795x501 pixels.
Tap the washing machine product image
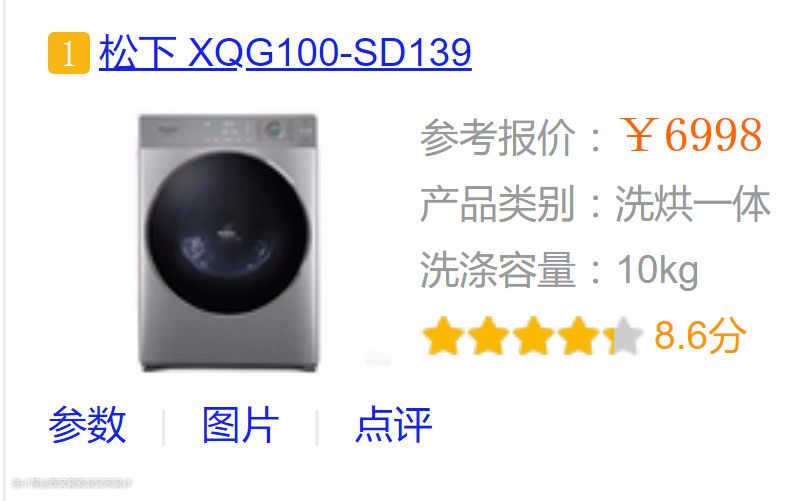tap(229, 240)
